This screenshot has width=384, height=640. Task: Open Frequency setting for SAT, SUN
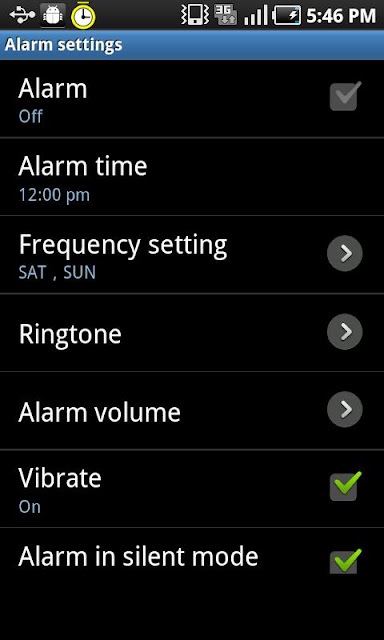(x=192, y=255)
